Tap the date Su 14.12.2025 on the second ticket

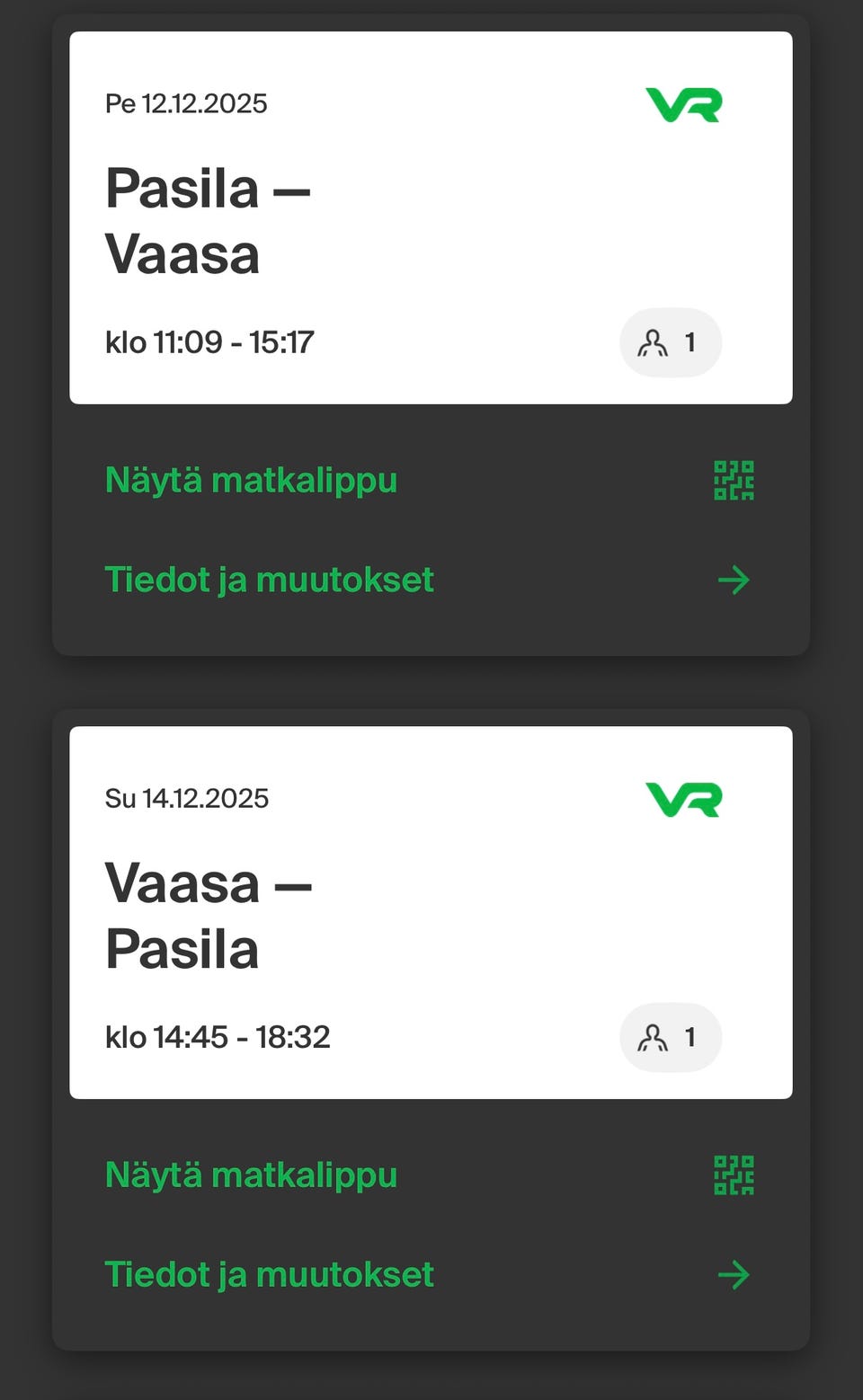coord(187,797)
